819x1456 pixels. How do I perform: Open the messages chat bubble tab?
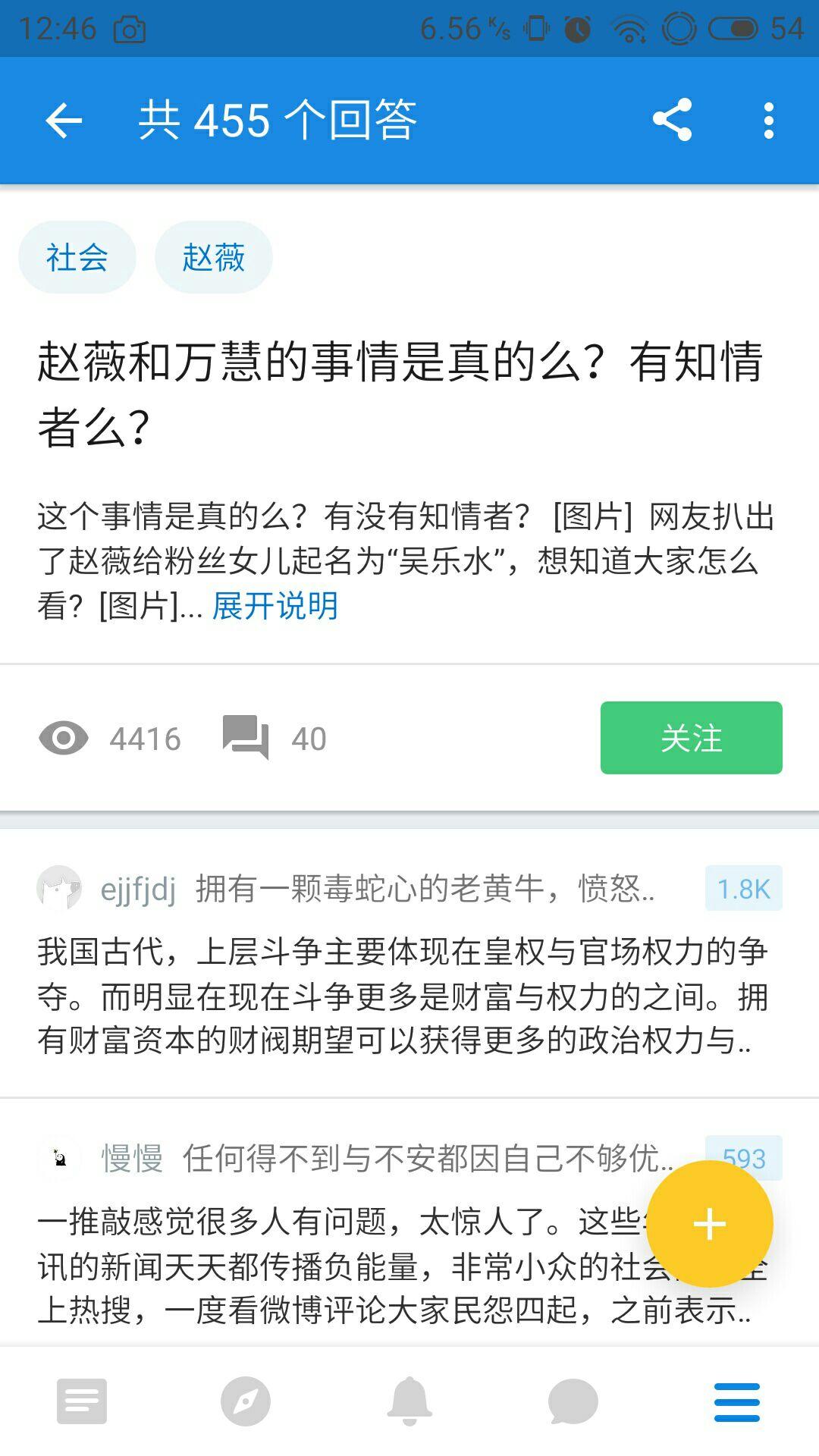[573, 1401]
